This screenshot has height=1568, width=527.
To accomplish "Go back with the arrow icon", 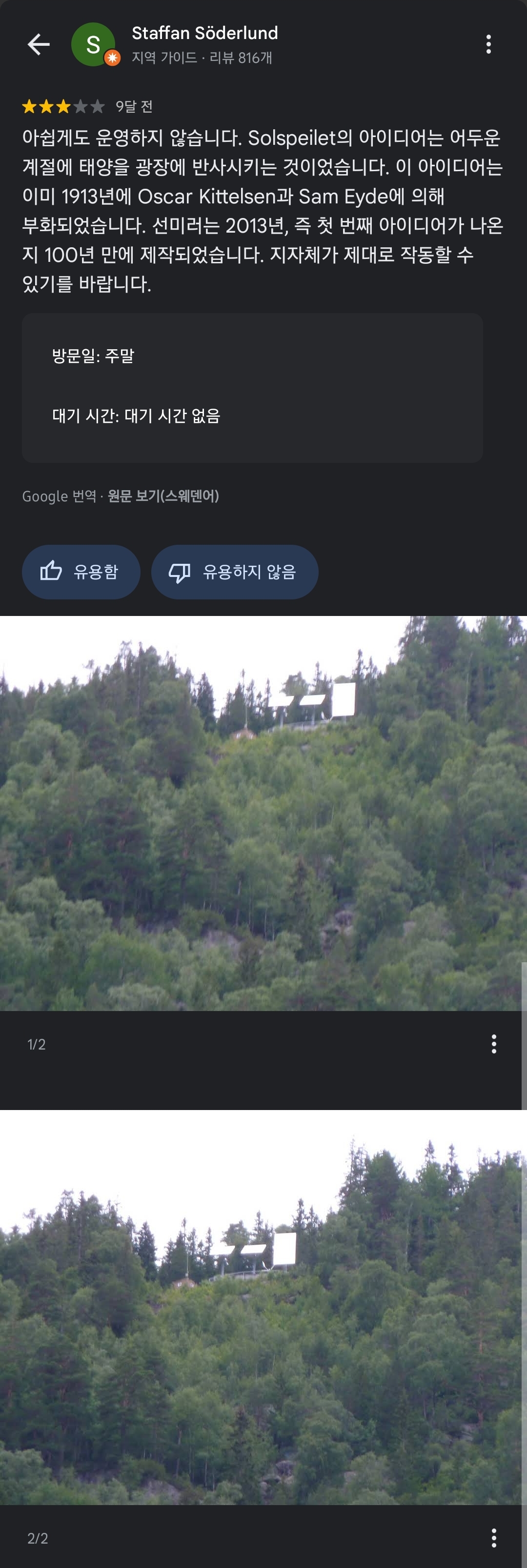I will tap(39, 44).
